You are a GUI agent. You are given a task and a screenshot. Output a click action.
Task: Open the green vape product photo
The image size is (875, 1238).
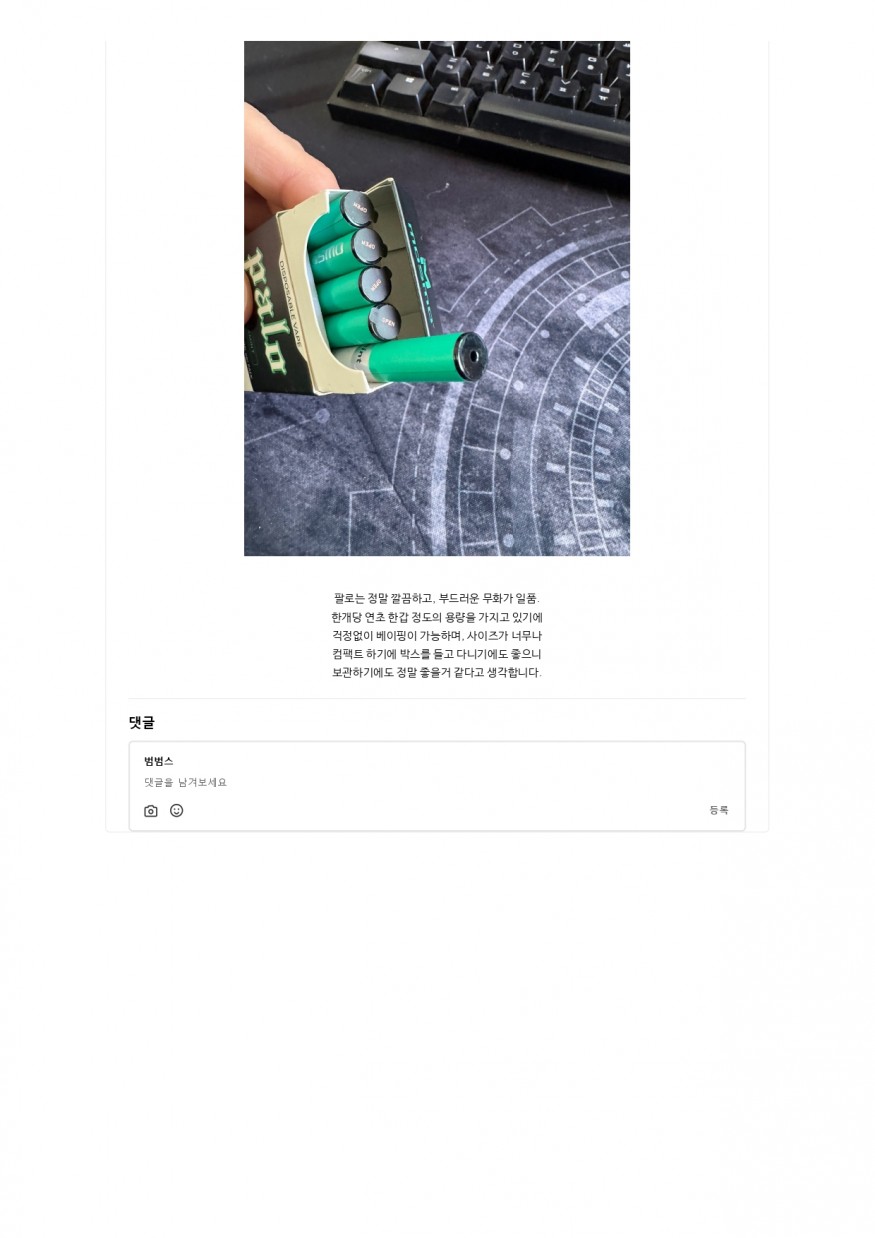click(x=437, y=298)
